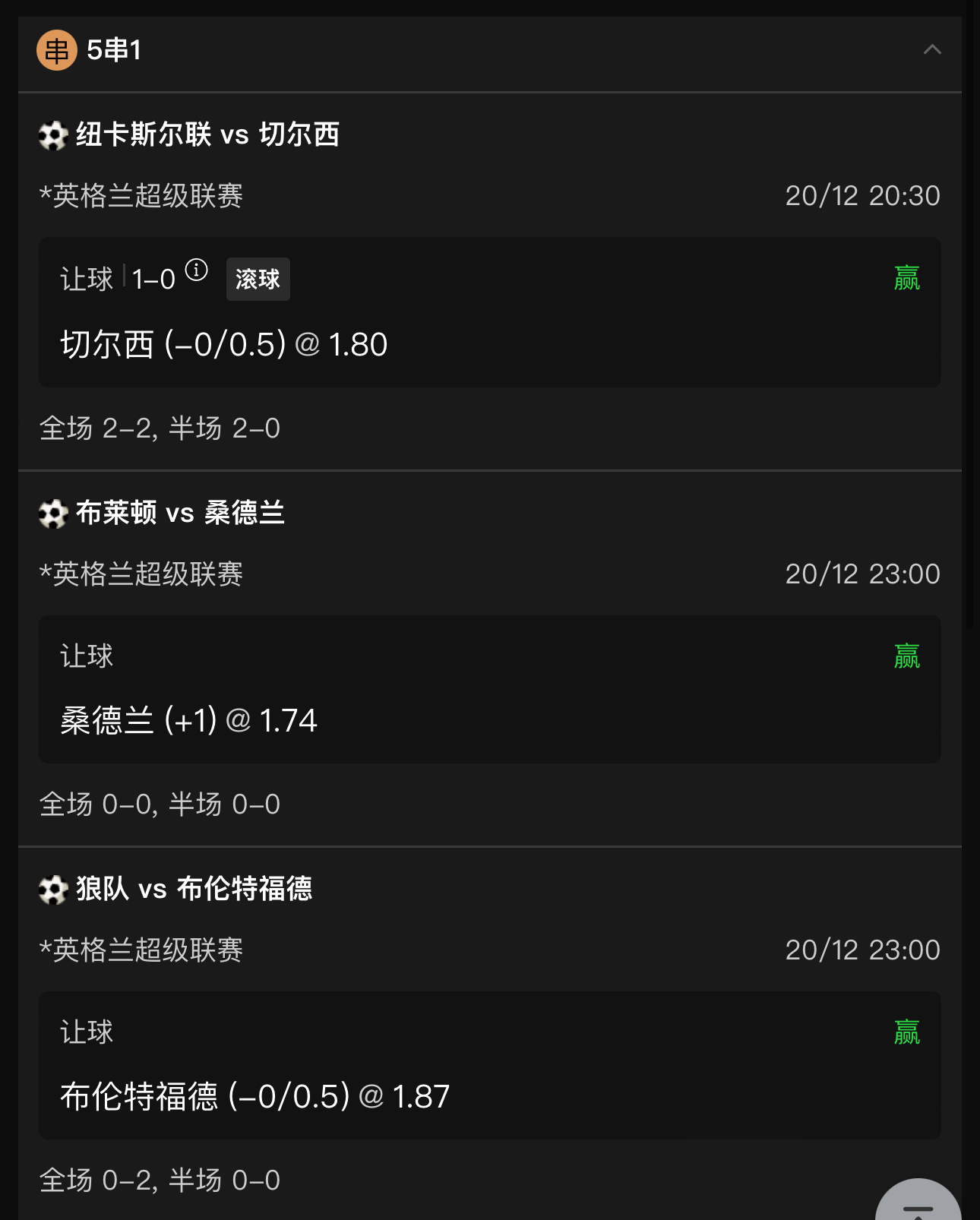Click the green 赢 indicator on the 切尔西 bet
The image size is (980, 1220).
tap(907, 277)
